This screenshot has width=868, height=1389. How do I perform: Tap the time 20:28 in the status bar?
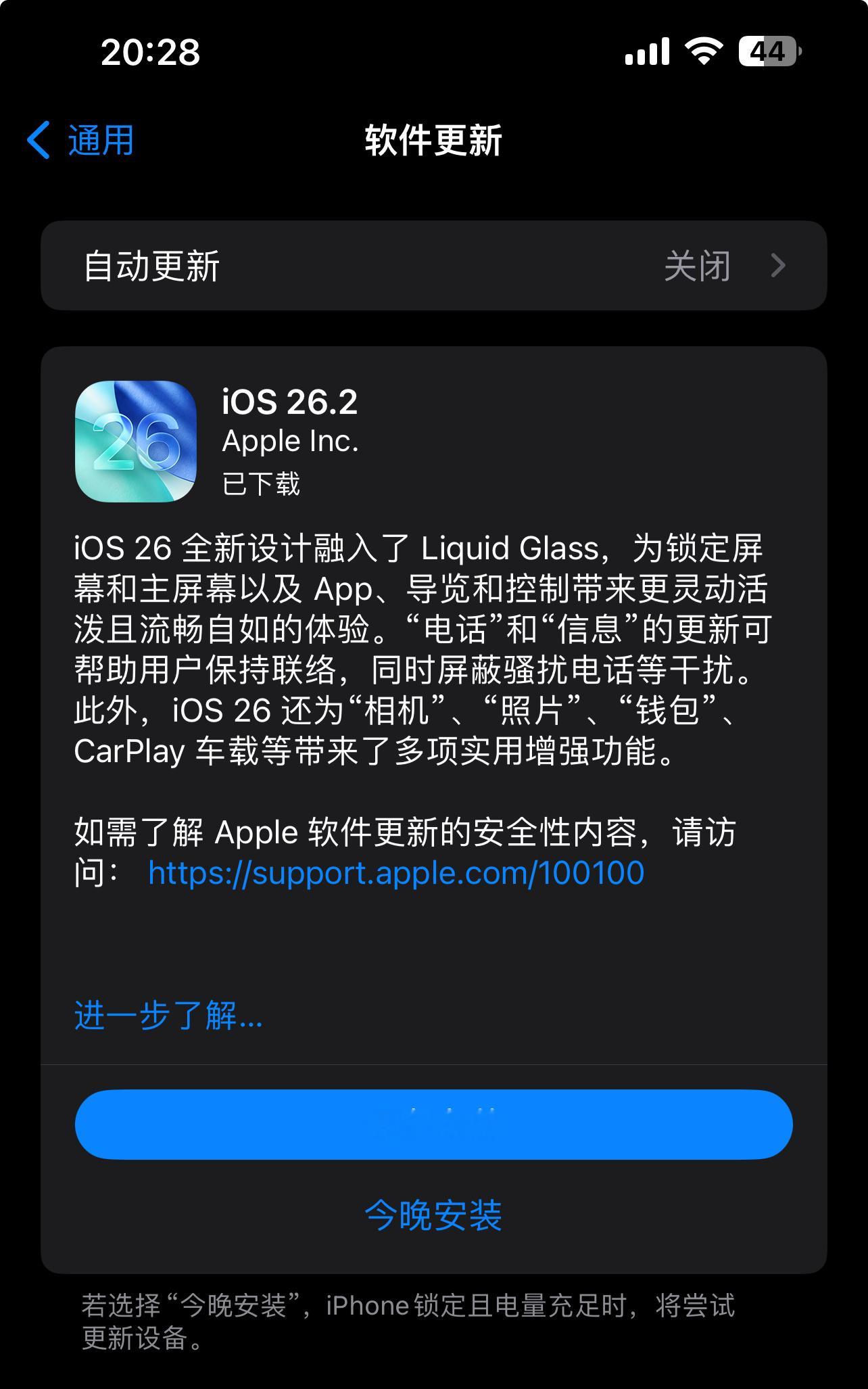[x=150, y=52]
